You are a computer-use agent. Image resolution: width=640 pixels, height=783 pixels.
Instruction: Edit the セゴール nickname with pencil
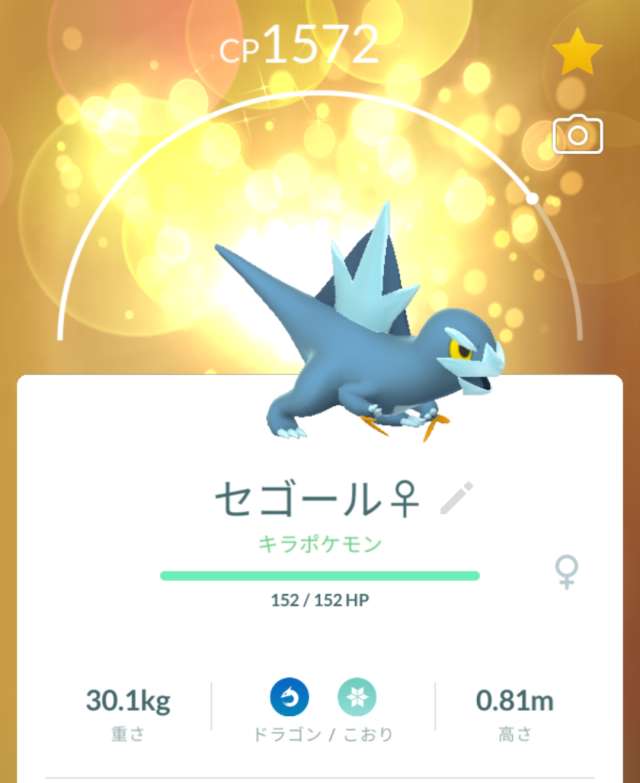click(457, 497)
